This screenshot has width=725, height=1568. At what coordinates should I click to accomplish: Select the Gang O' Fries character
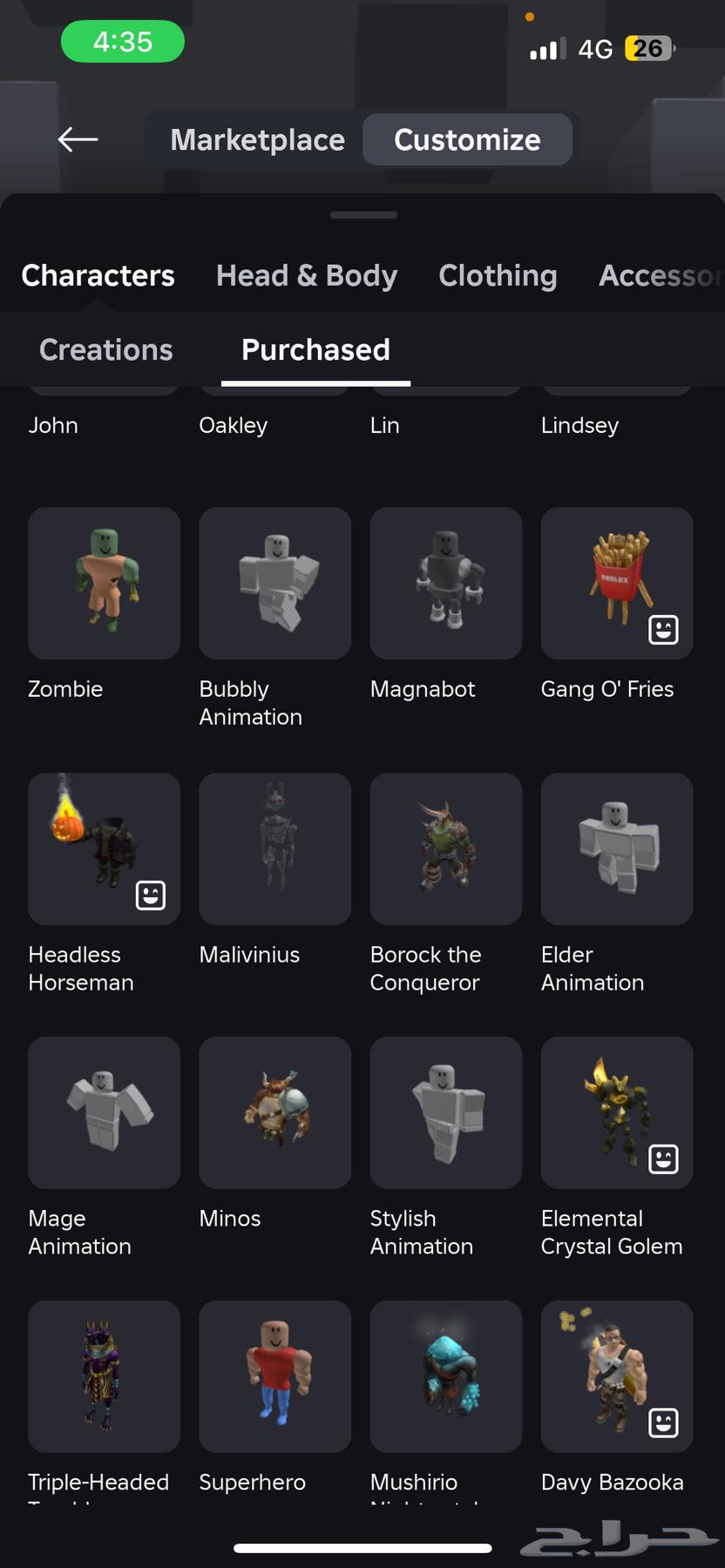click(616, 583)
